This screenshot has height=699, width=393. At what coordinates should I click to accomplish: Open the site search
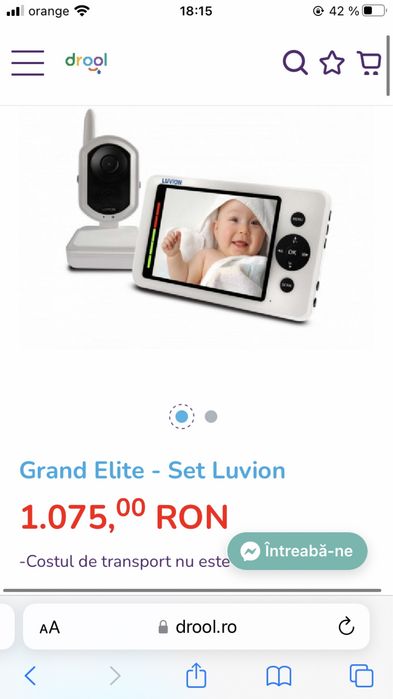tap(295, 63)
